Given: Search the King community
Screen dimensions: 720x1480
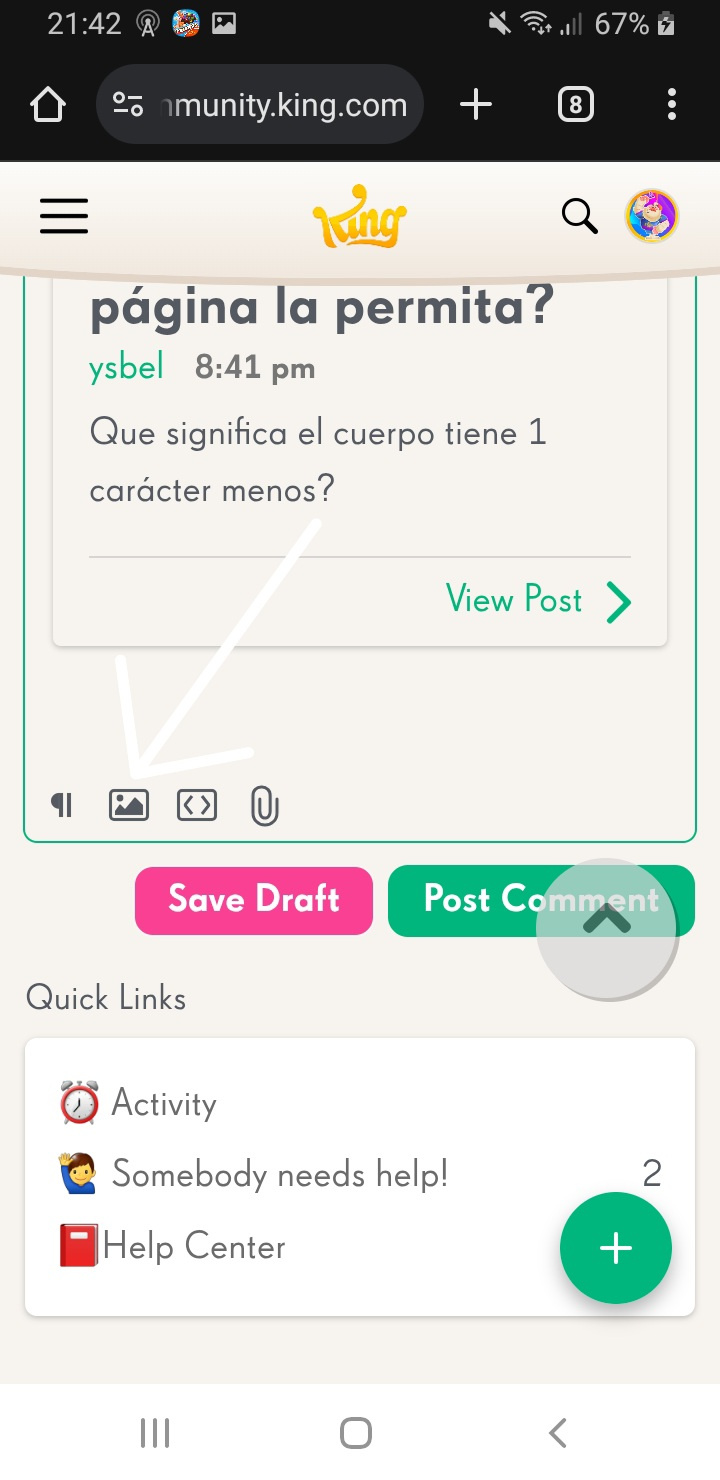Looking at the screenshot, I should (x=579, y=215).
